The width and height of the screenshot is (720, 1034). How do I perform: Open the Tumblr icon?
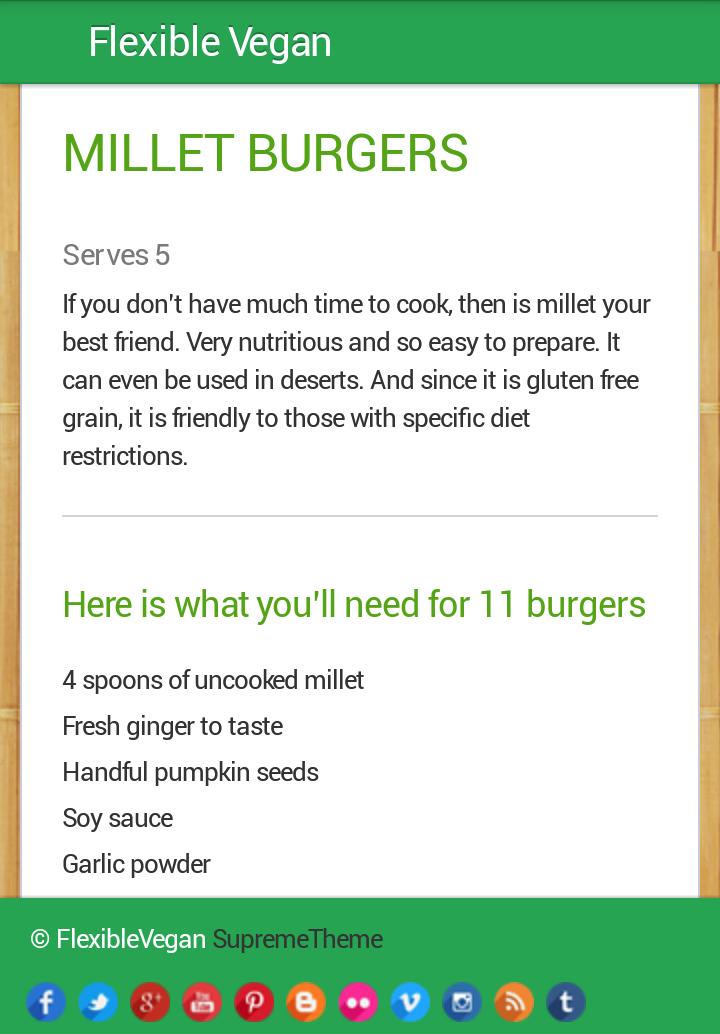click(566, 1002)
